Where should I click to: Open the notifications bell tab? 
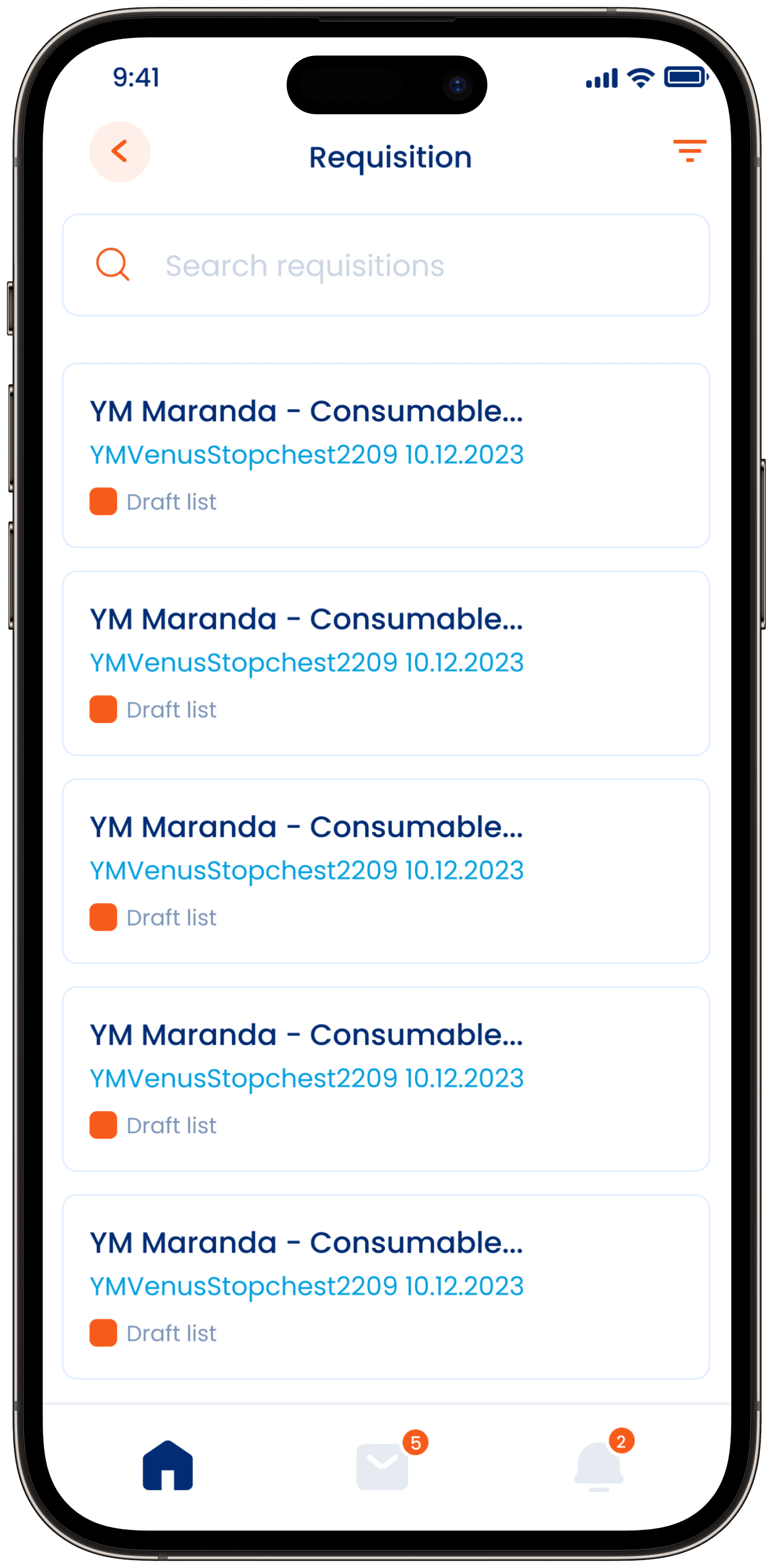coord(599,1467)
